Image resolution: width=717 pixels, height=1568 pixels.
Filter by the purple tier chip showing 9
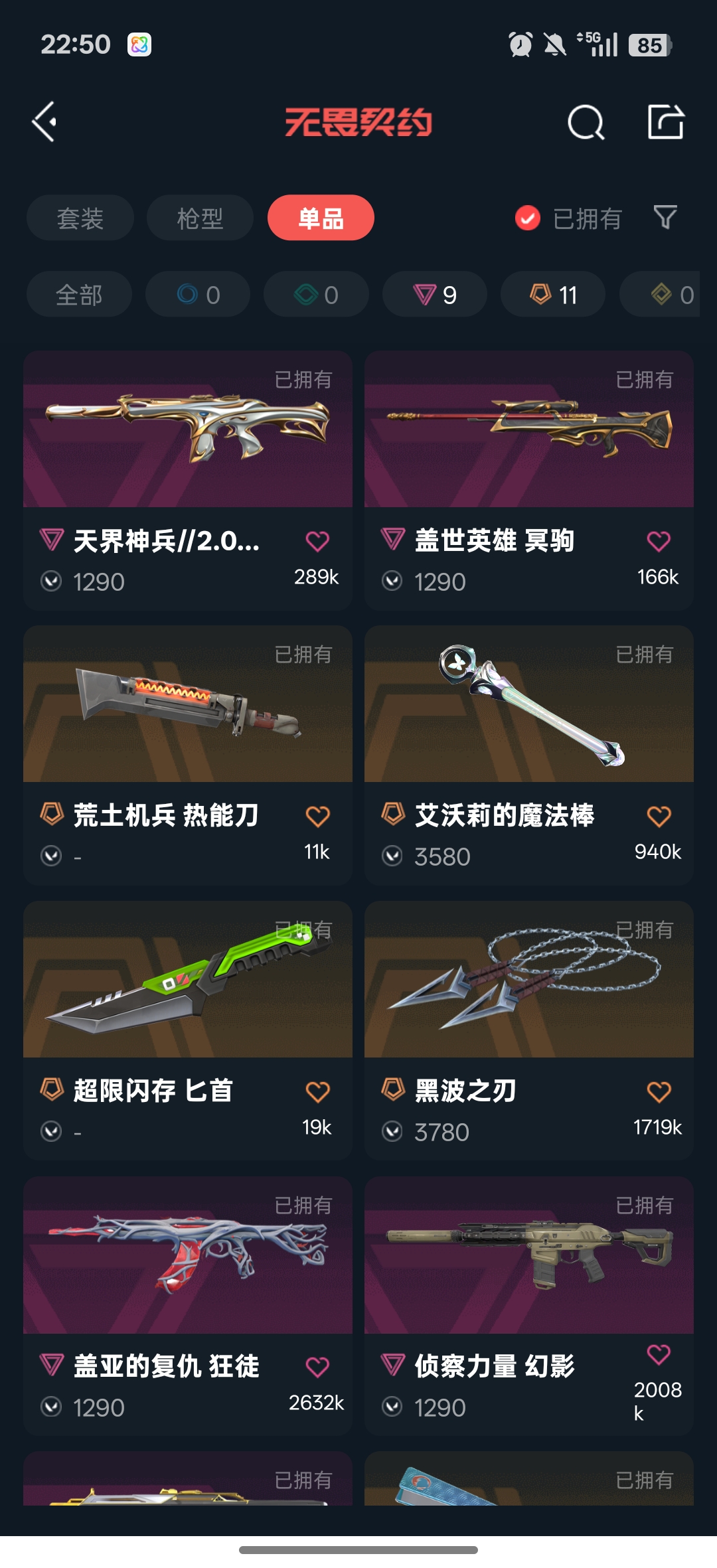point(435,294)
